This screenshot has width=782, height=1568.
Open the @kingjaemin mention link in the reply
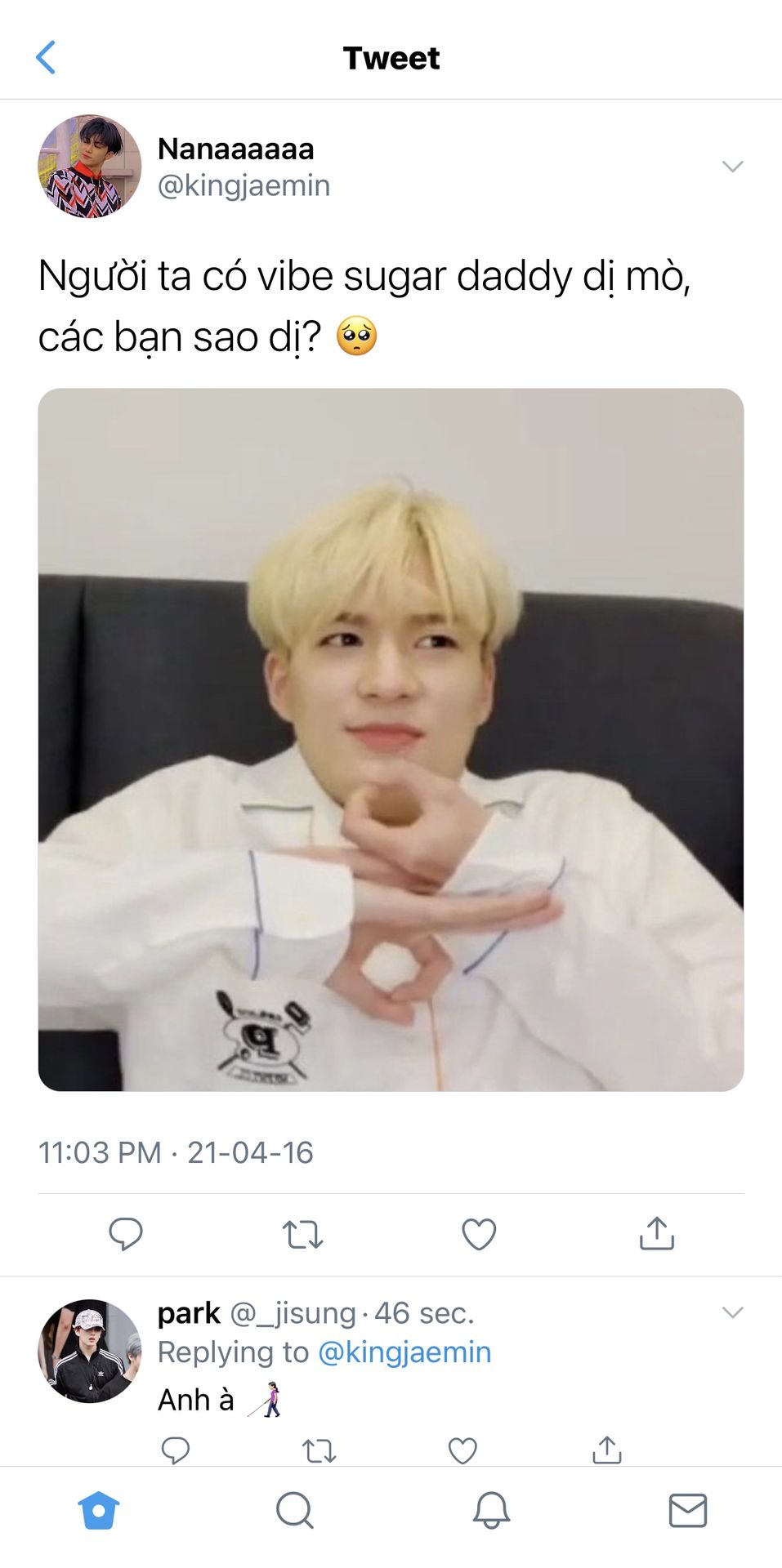click(x=404, y=1352)
